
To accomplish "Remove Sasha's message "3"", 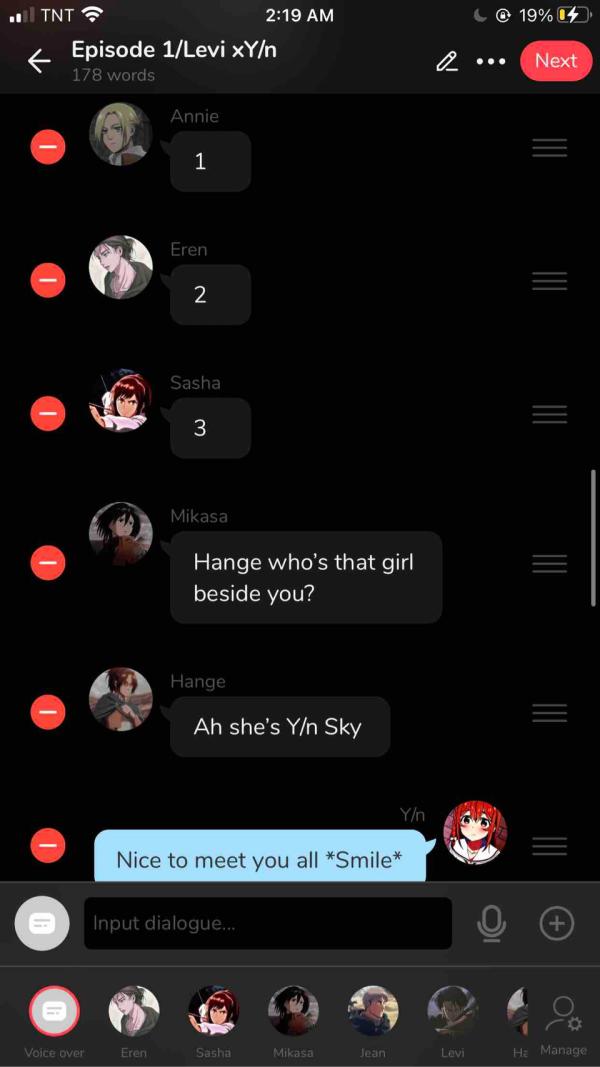I will (x=47, y=414).
